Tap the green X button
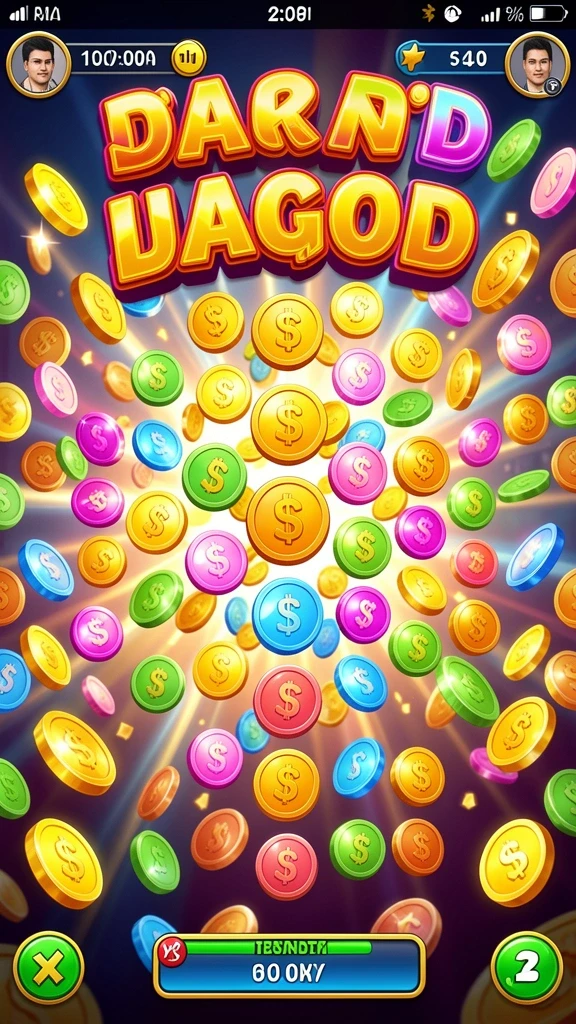The width and height of the screenshot is (576, 1024). click(x=48, y=967)
